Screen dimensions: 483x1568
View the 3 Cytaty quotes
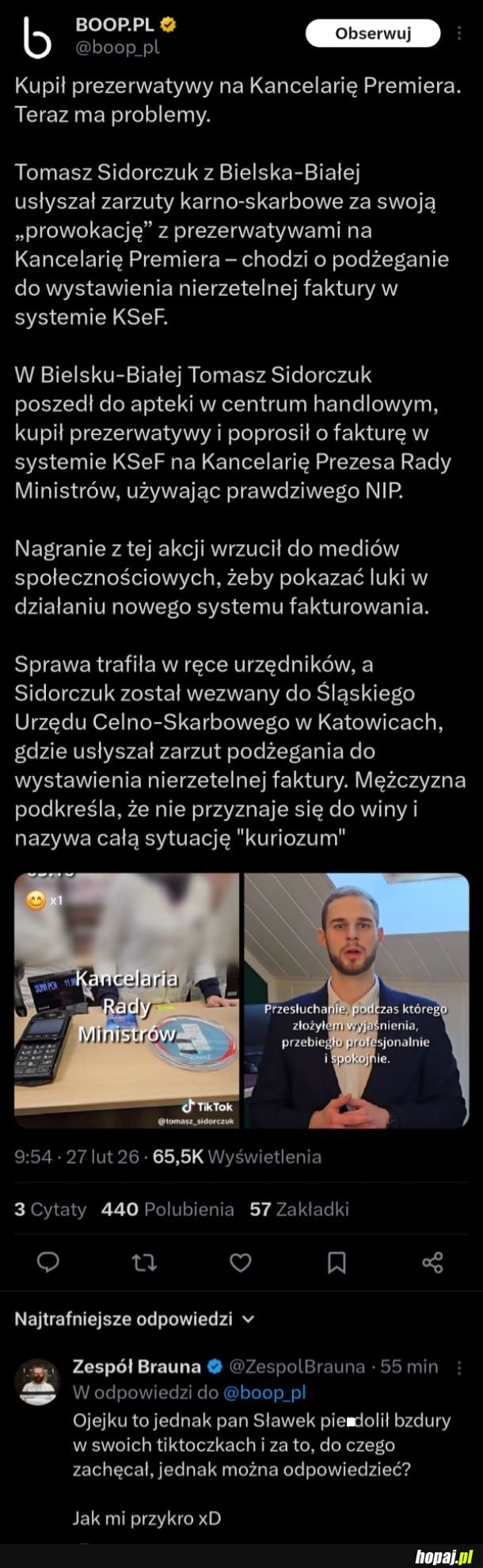pyautogui.click(x=50, y=1209)
